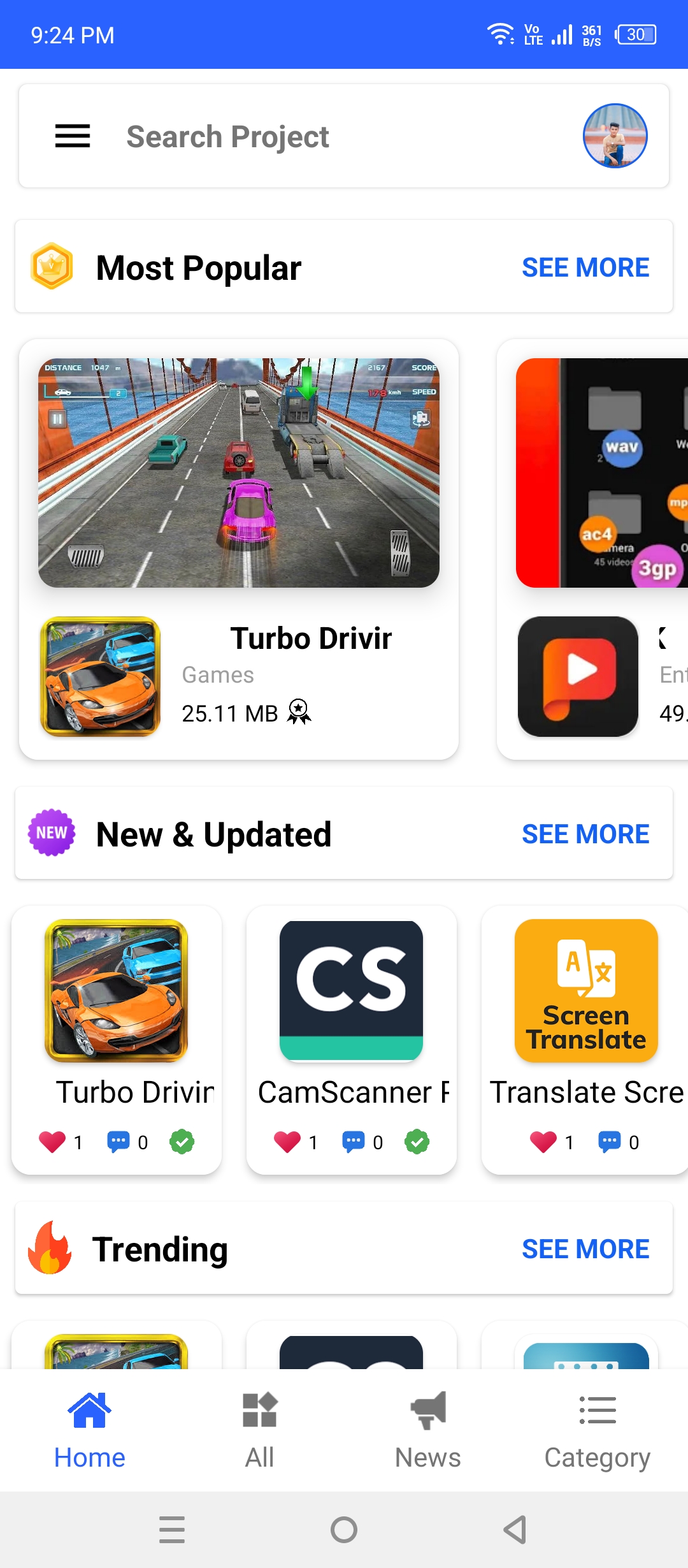Go back using the system back button
Screen dimensions: 688x1568
[x=515, y=1530]
